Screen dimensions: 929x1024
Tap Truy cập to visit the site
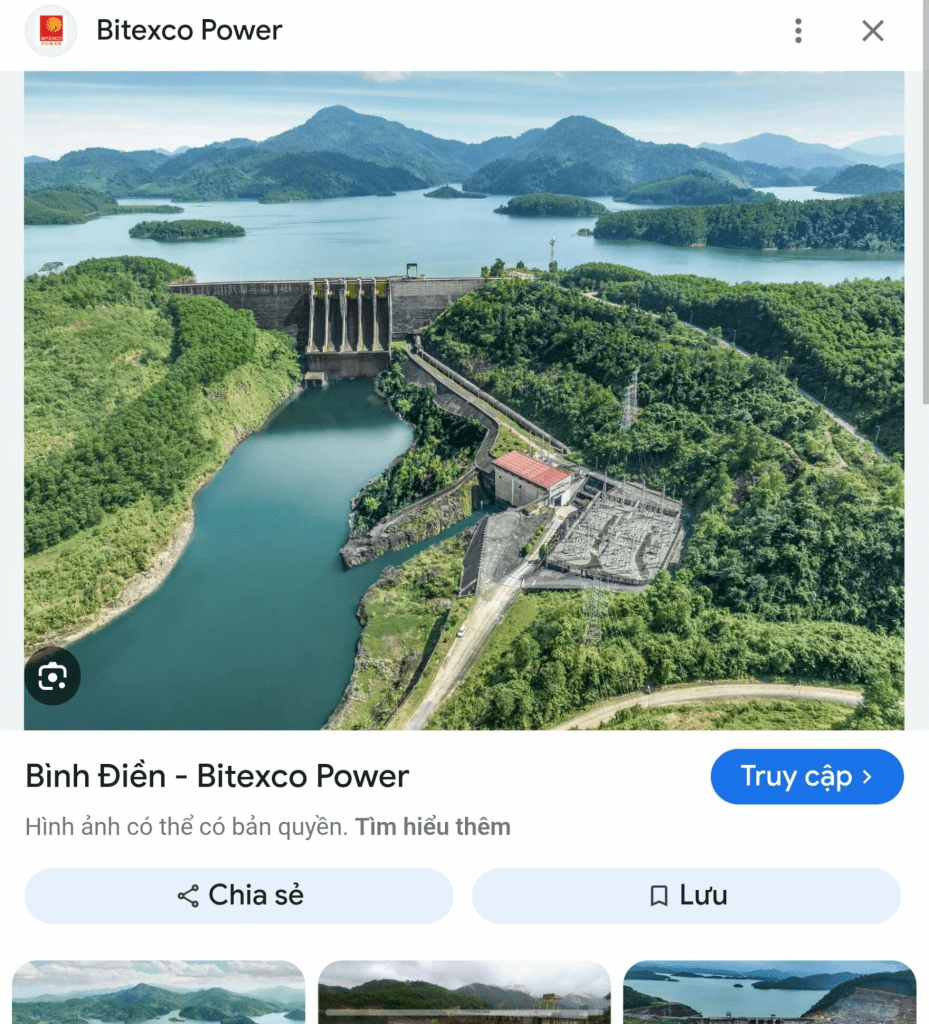[806, 777]
